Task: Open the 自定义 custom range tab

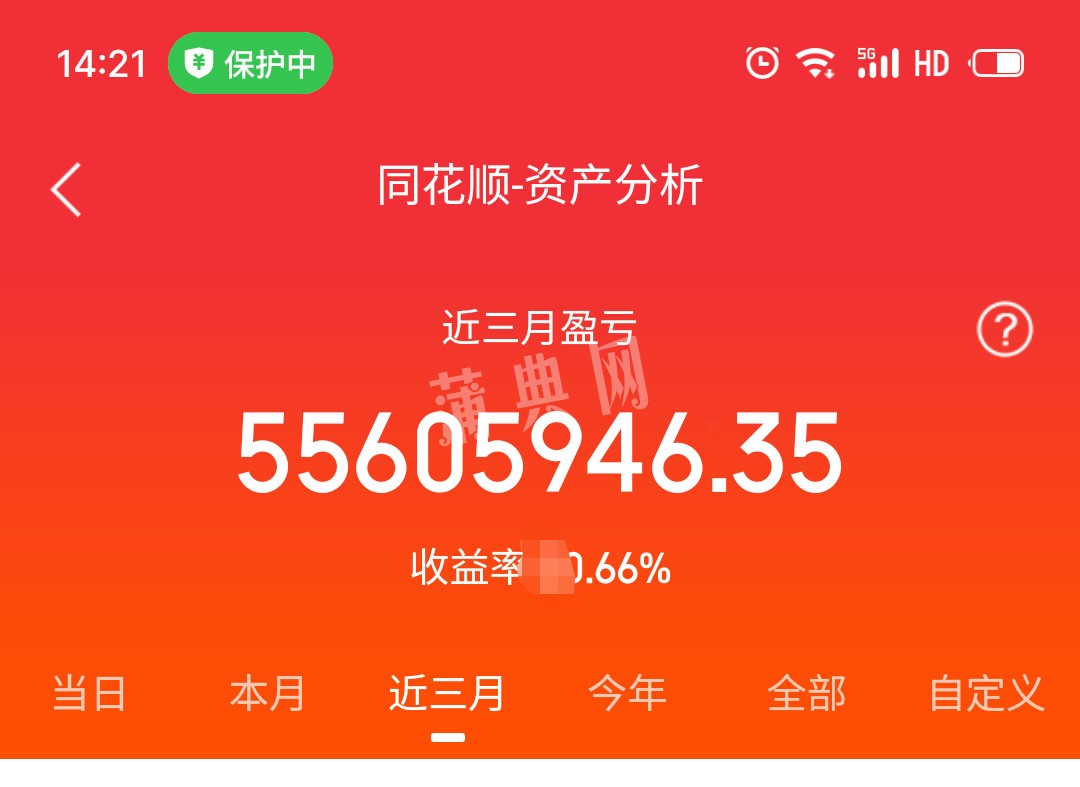Action: (986, 693)
